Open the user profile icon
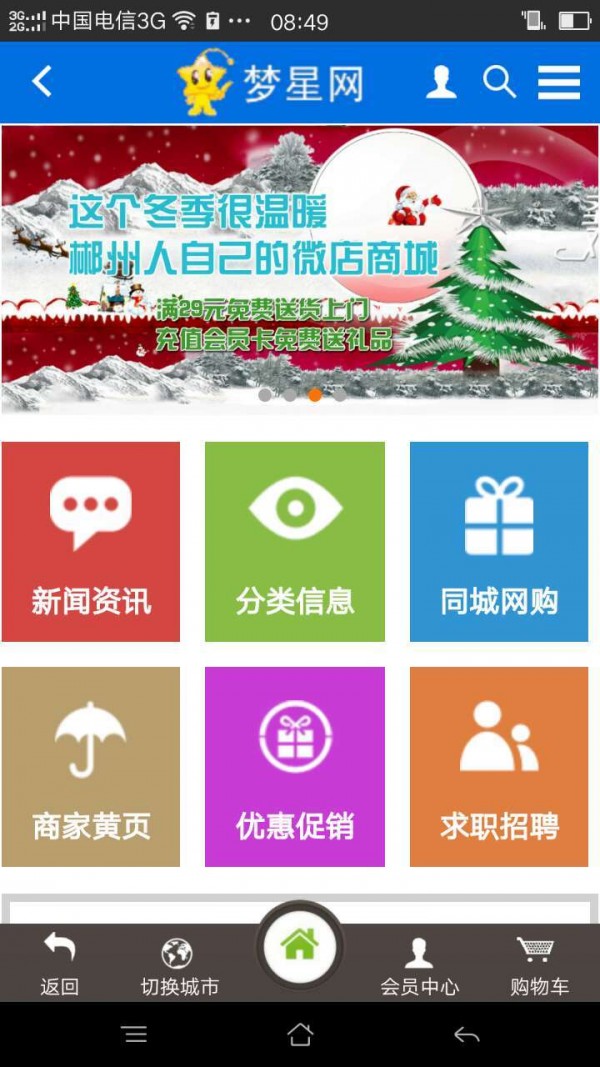 click(x=441, y=82)
